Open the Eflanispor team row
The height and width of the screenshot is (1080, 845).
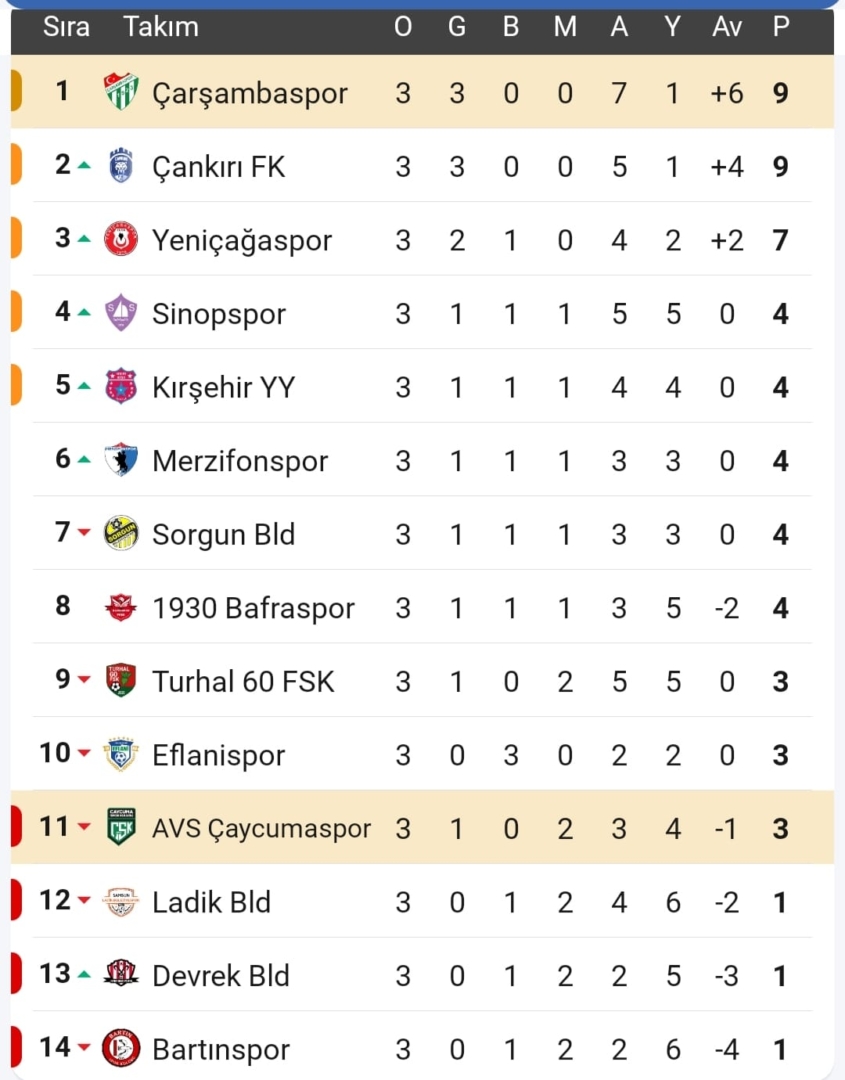tap(218, 755)
